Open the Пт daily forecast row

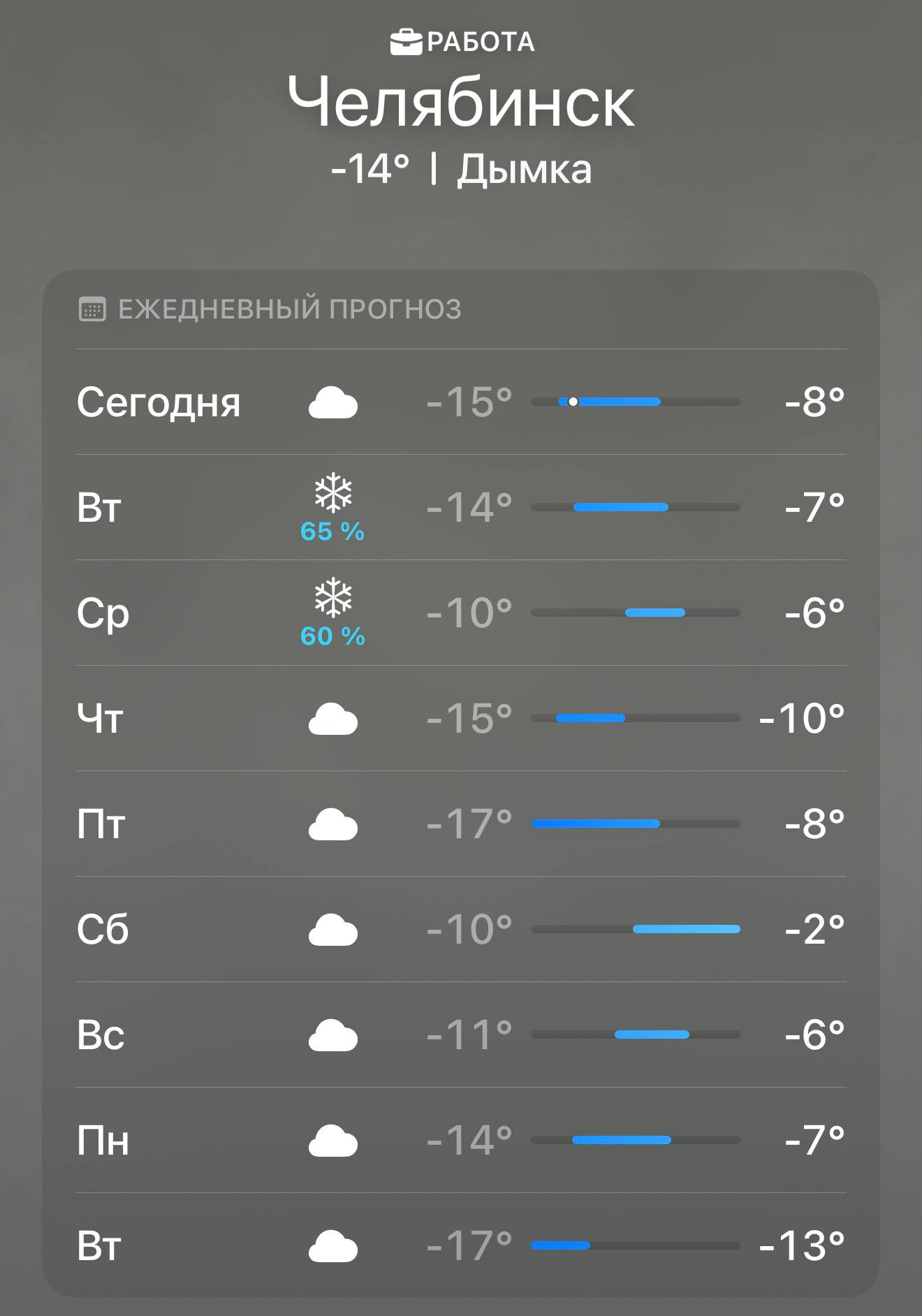tap(460, 824)
